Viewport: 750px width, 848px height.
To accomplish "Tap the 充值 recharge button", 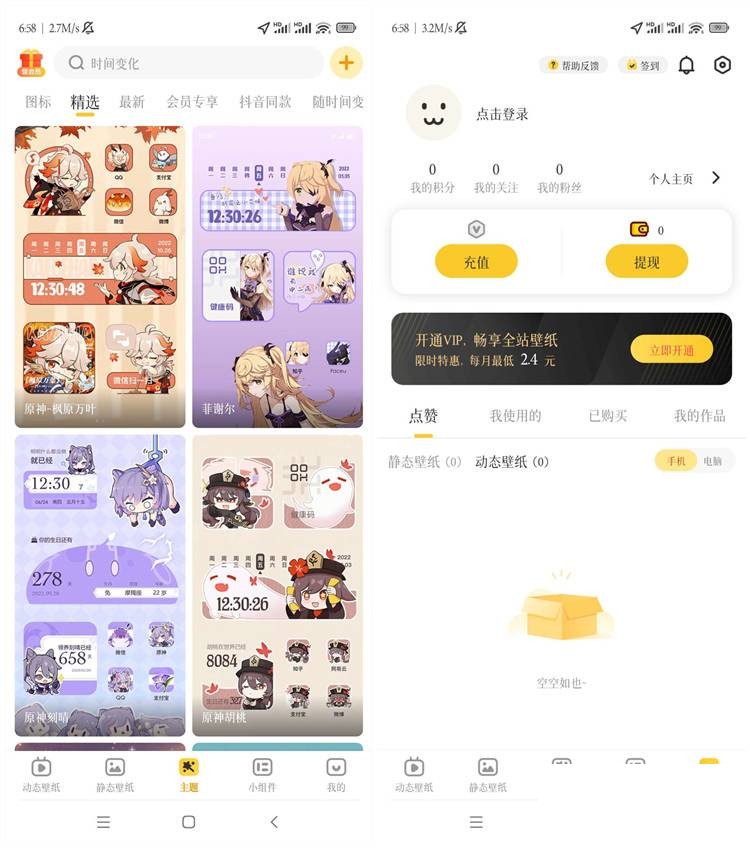I will tap(476, 262).
